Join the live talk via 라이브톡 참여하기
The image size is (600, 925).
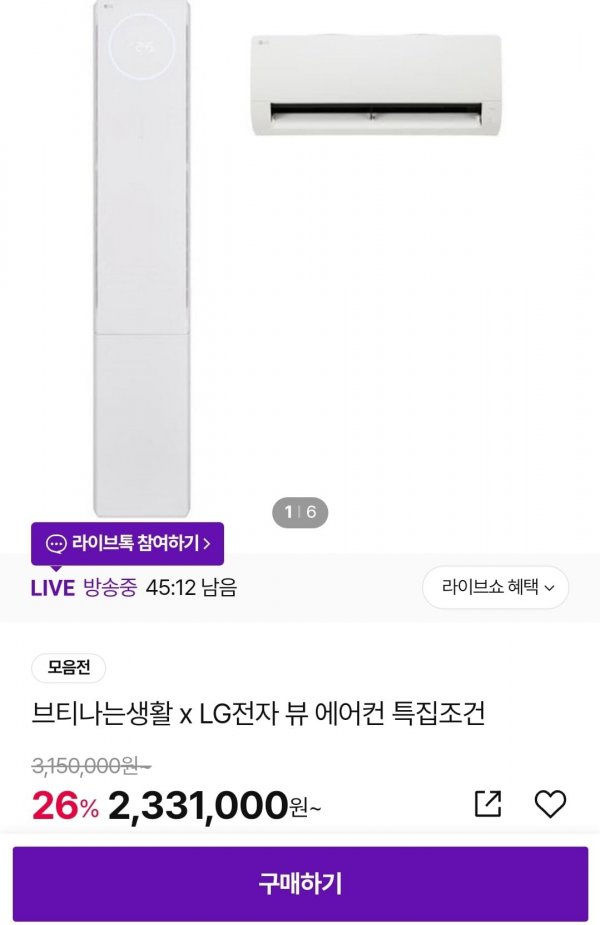point(127,543)
